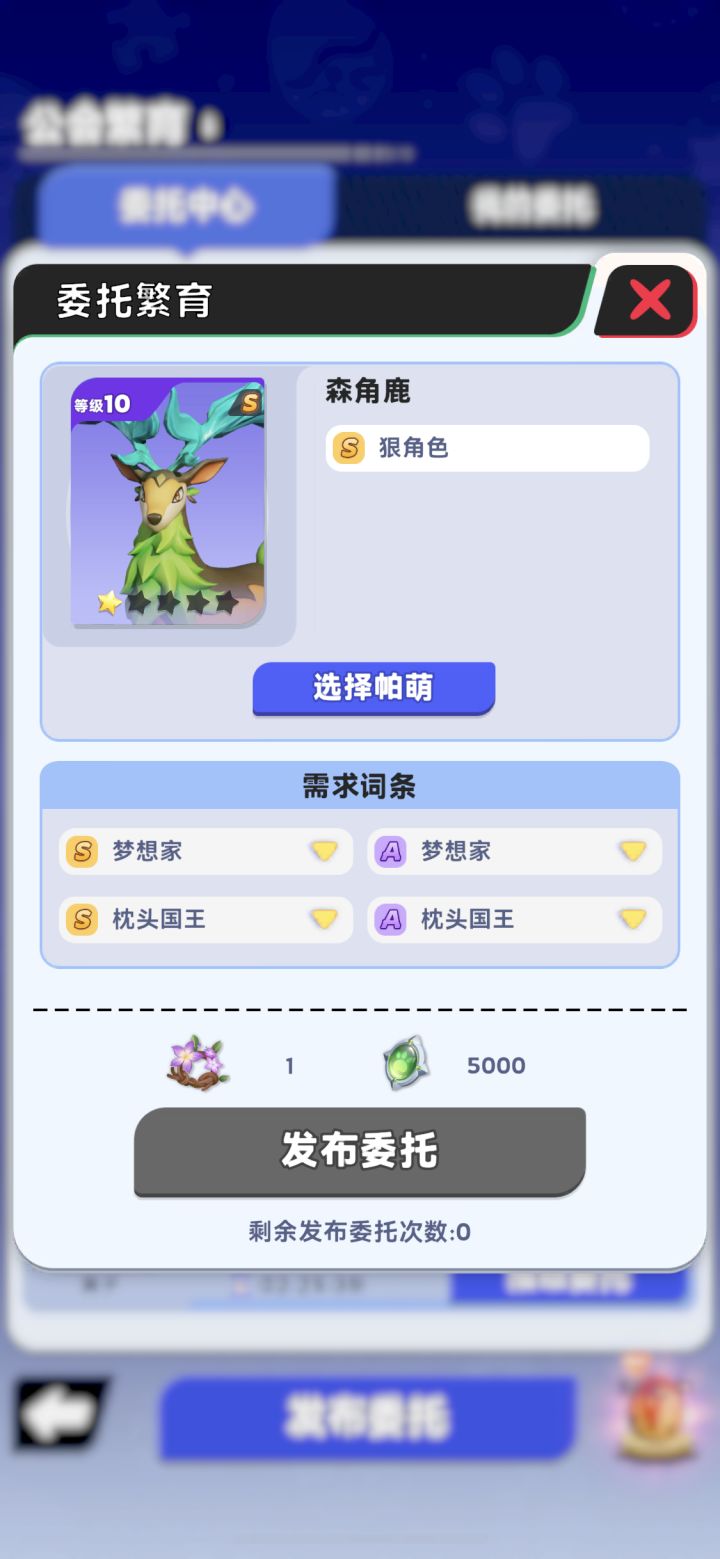Screen dimensions: 720x1559
Task: Expand the S 梦想家 trait dropdown
Action: 323,851
